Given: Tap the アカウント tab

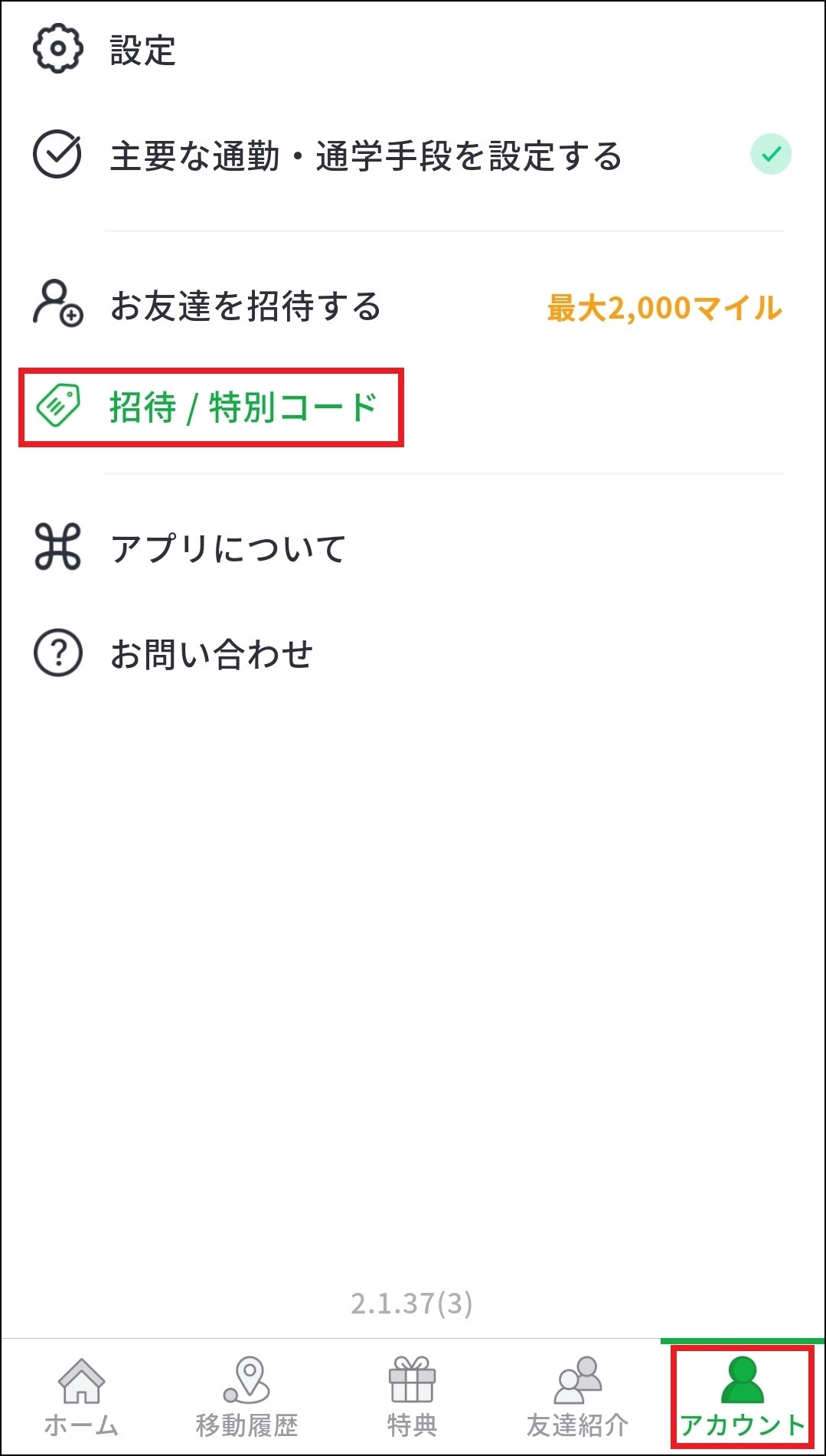Looking at the screenshot, I should click(742, 1395).
